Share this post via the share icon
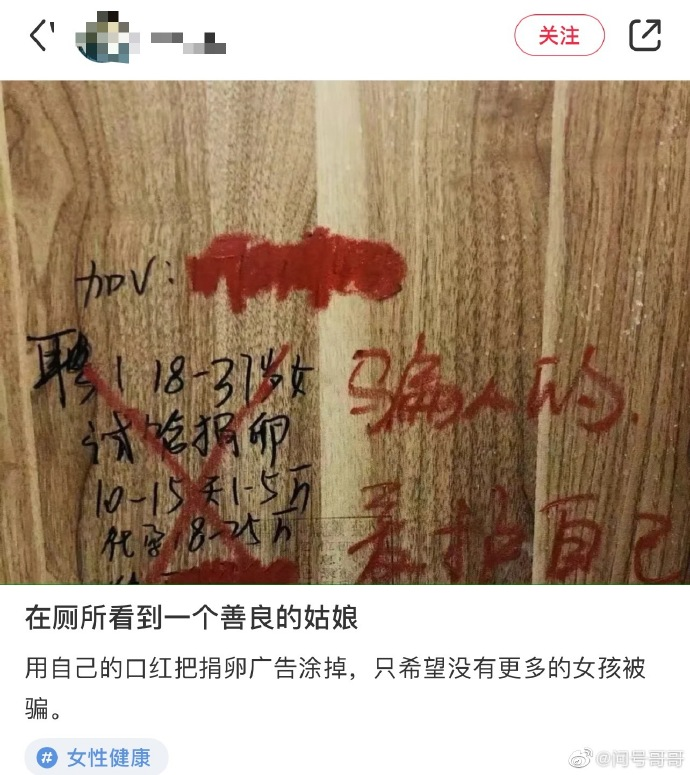The width and height of the screenshot is (690, 775). pyautogui.click(x=645, y=36)
